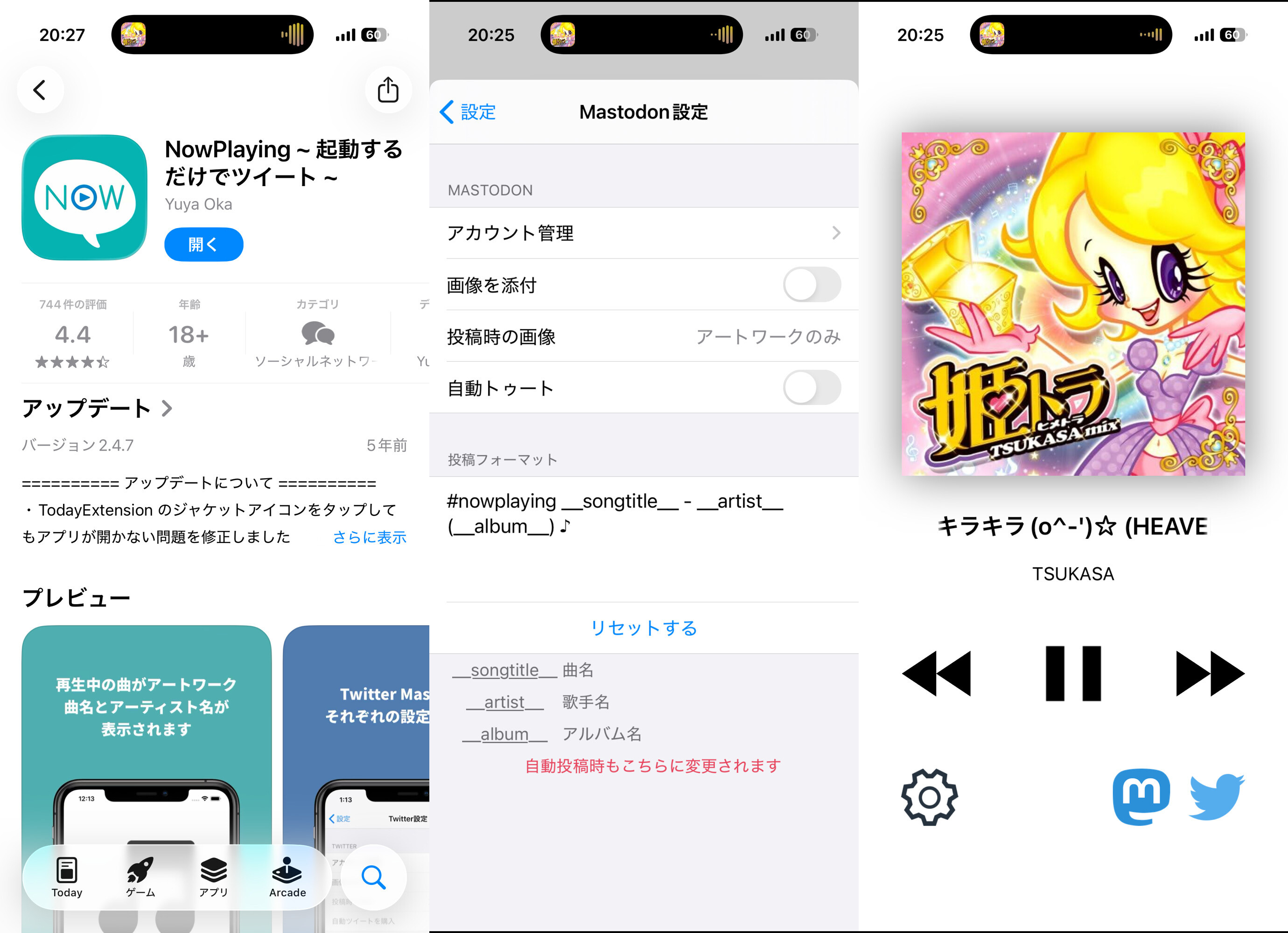Switch to the Today tab
Viewport: 1288px width, 933px height.
67,877
